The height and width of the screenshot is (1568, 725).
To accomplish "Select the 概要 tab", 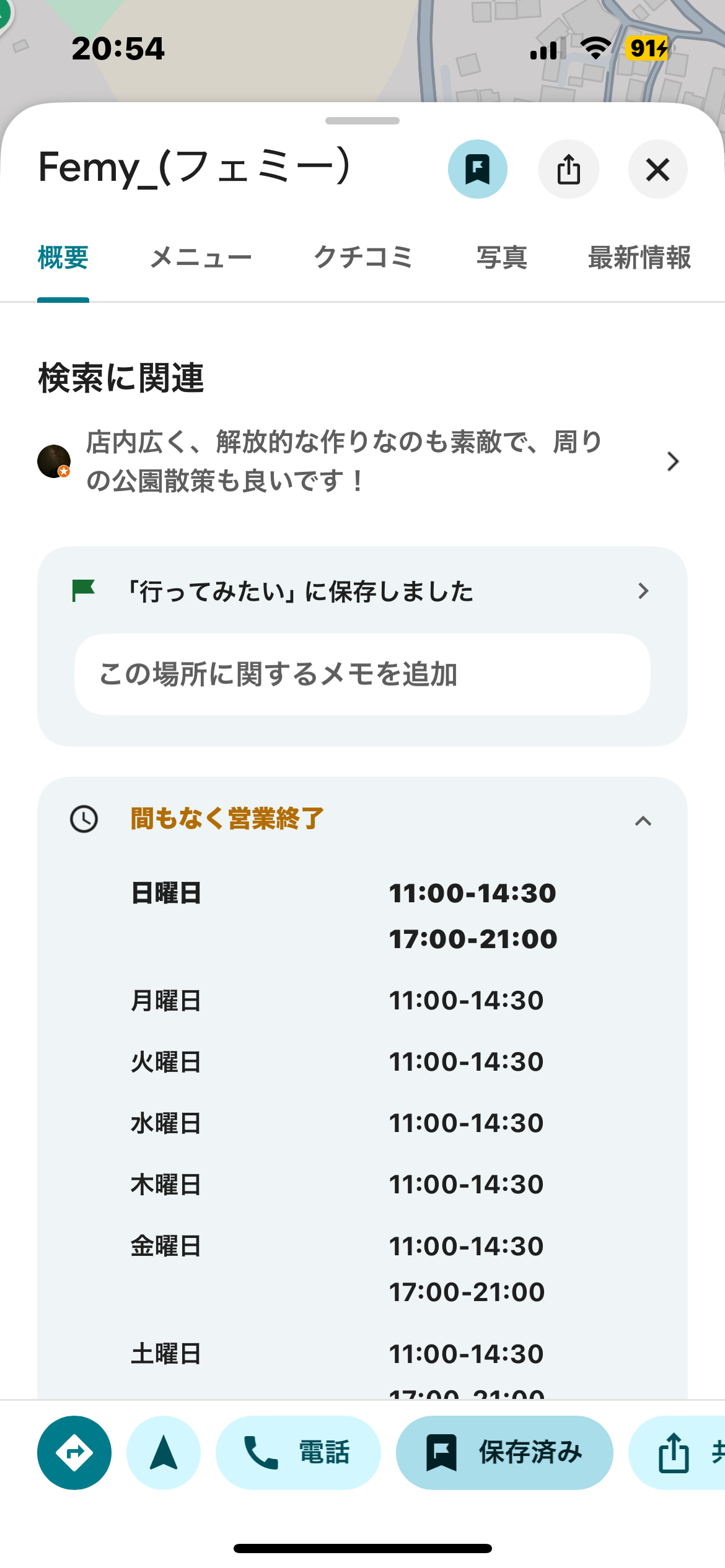I will click(x=63, y=258).
